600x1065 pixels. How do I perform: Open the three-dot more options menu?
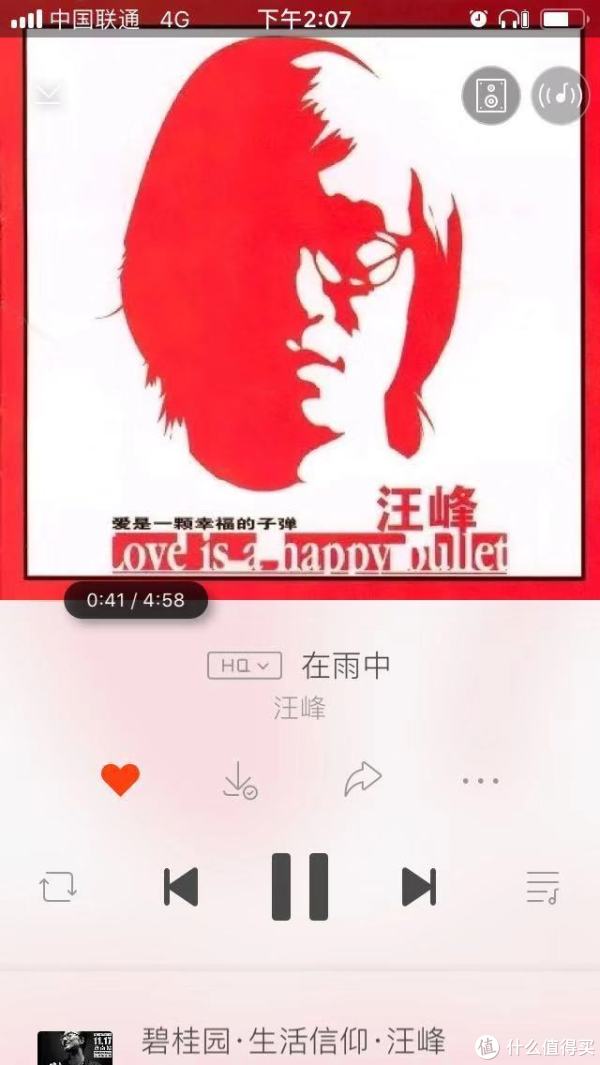480,780
